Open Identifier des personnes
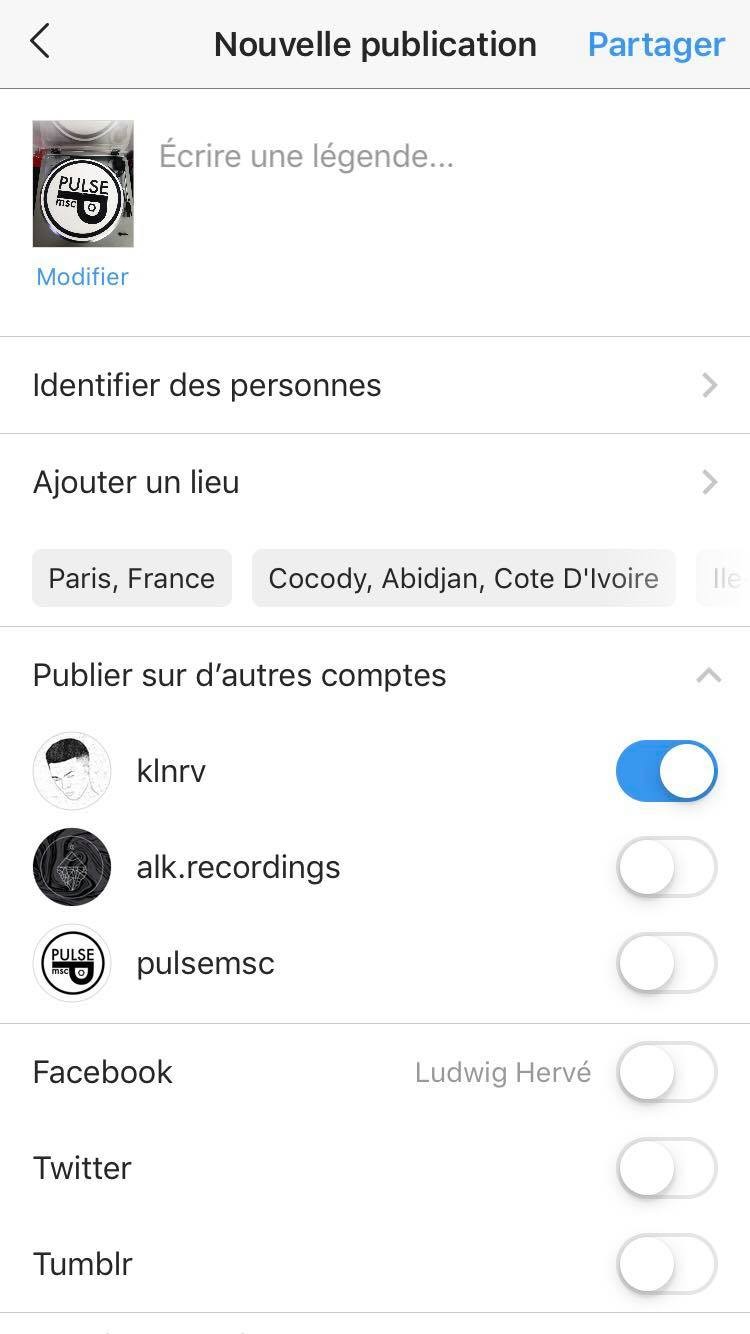The height and width of the screenshot is (1334, 750). coord(375,385)
